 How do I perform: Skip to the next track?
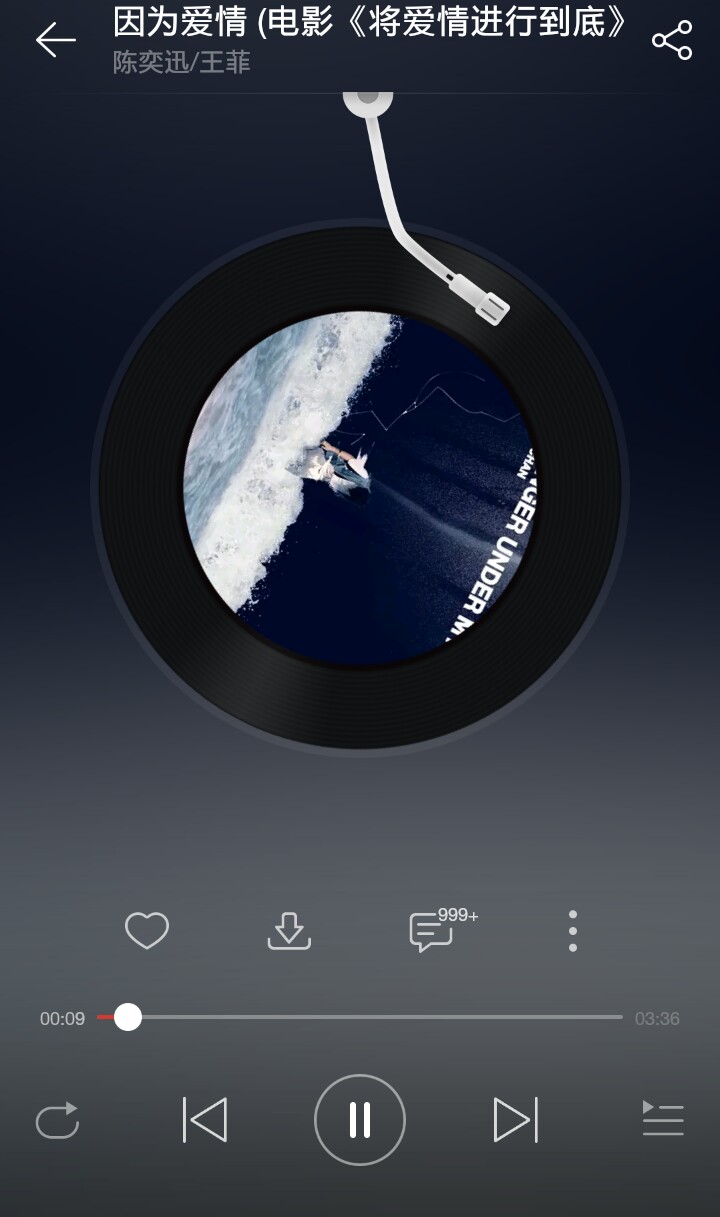click(x=514, y=1121)
